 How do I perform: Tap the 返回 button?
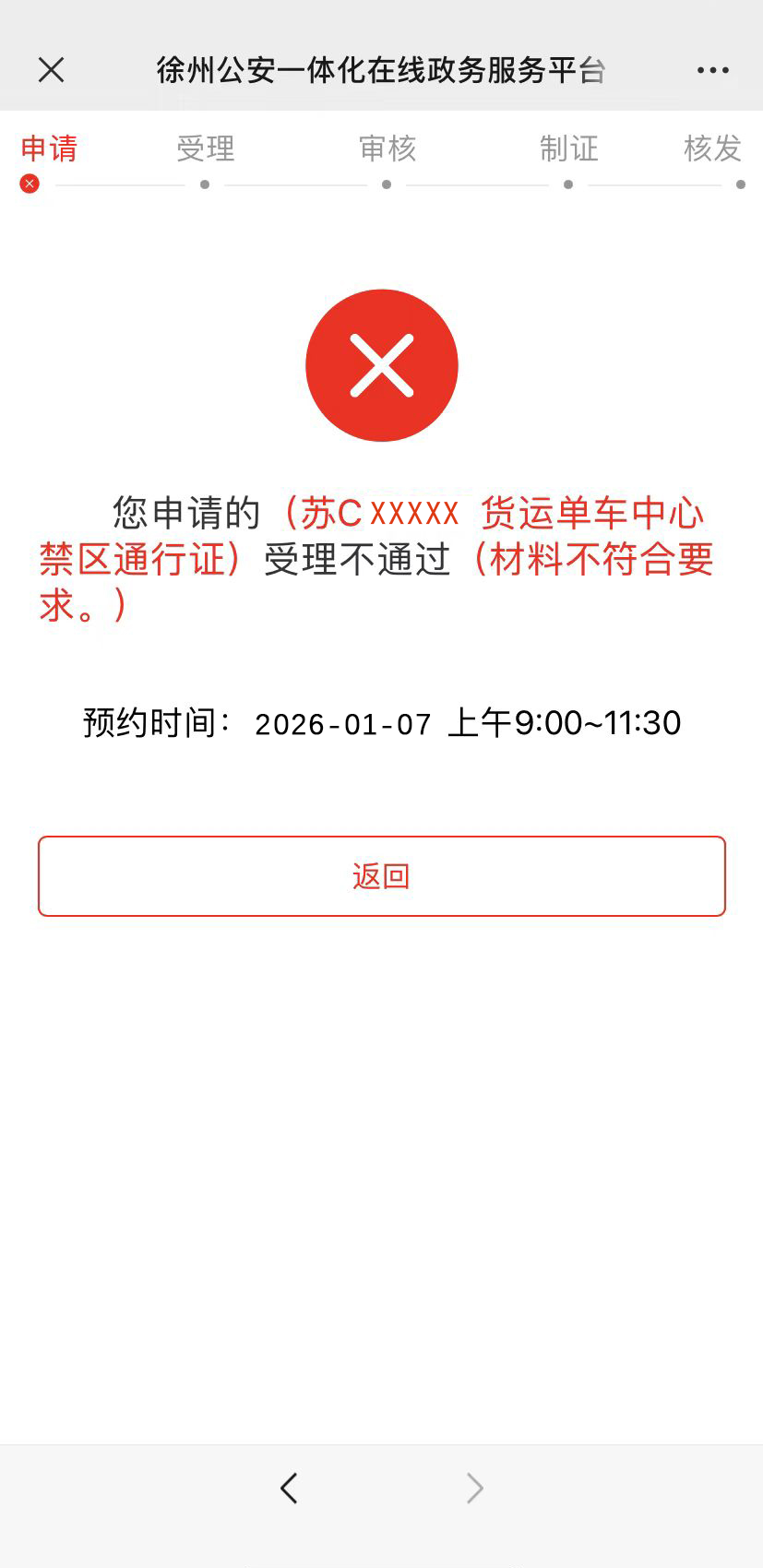coord(382,875)
